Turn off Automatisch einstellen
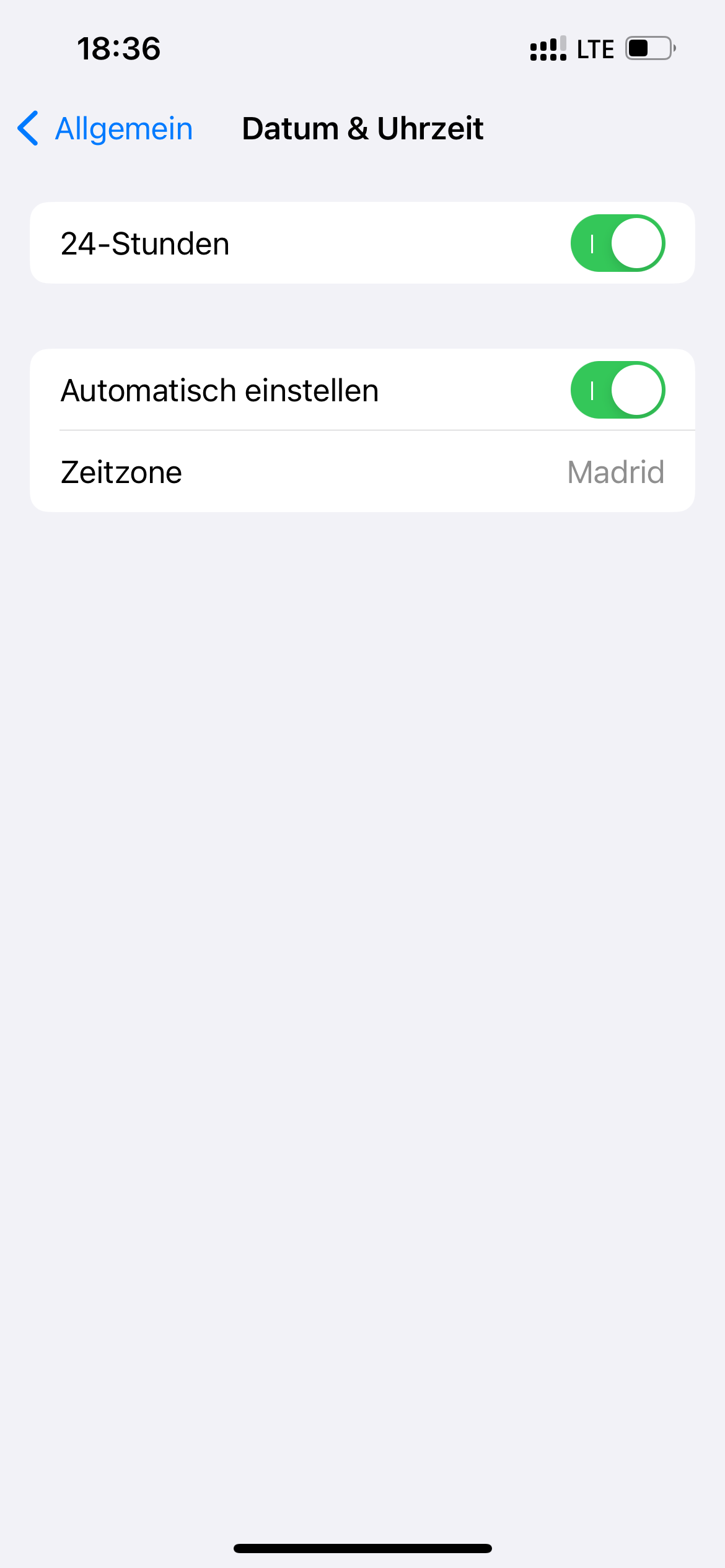The height and width of the screenshot is (1568, 725). click(x=617, y=390)
